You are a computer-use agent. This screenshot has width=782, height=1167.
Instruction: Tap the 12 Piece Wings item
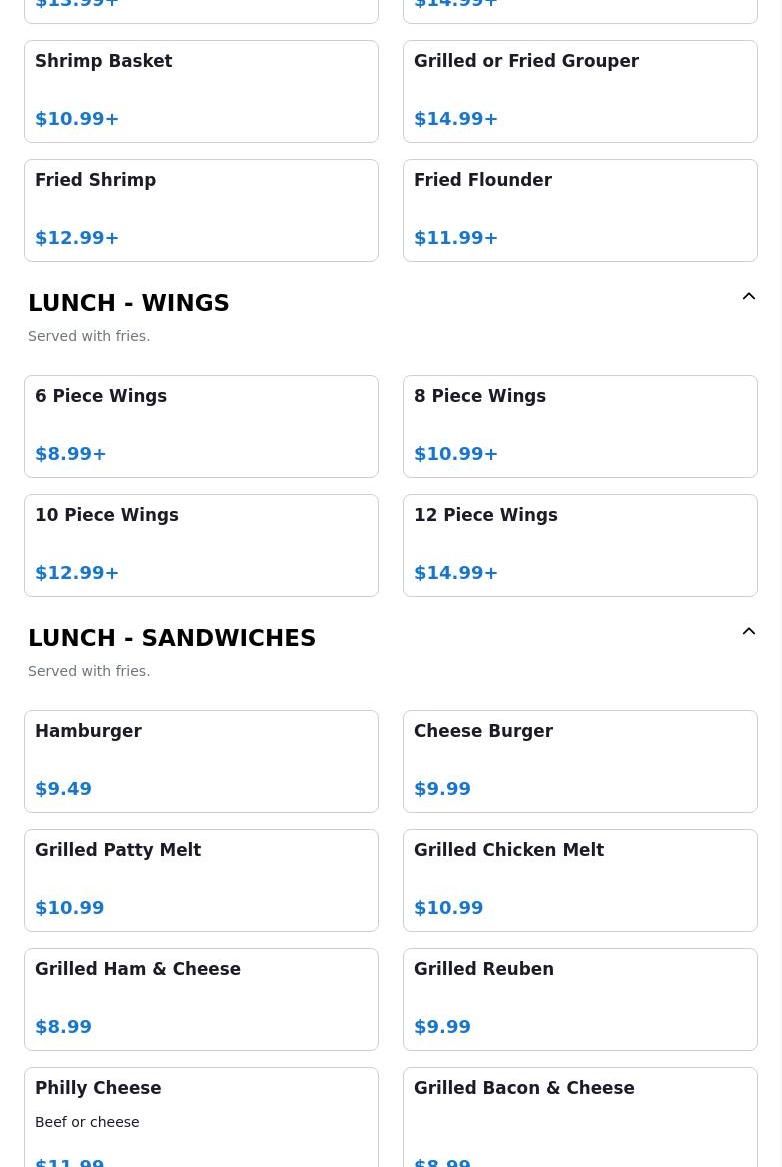click(x=580, y=545)
